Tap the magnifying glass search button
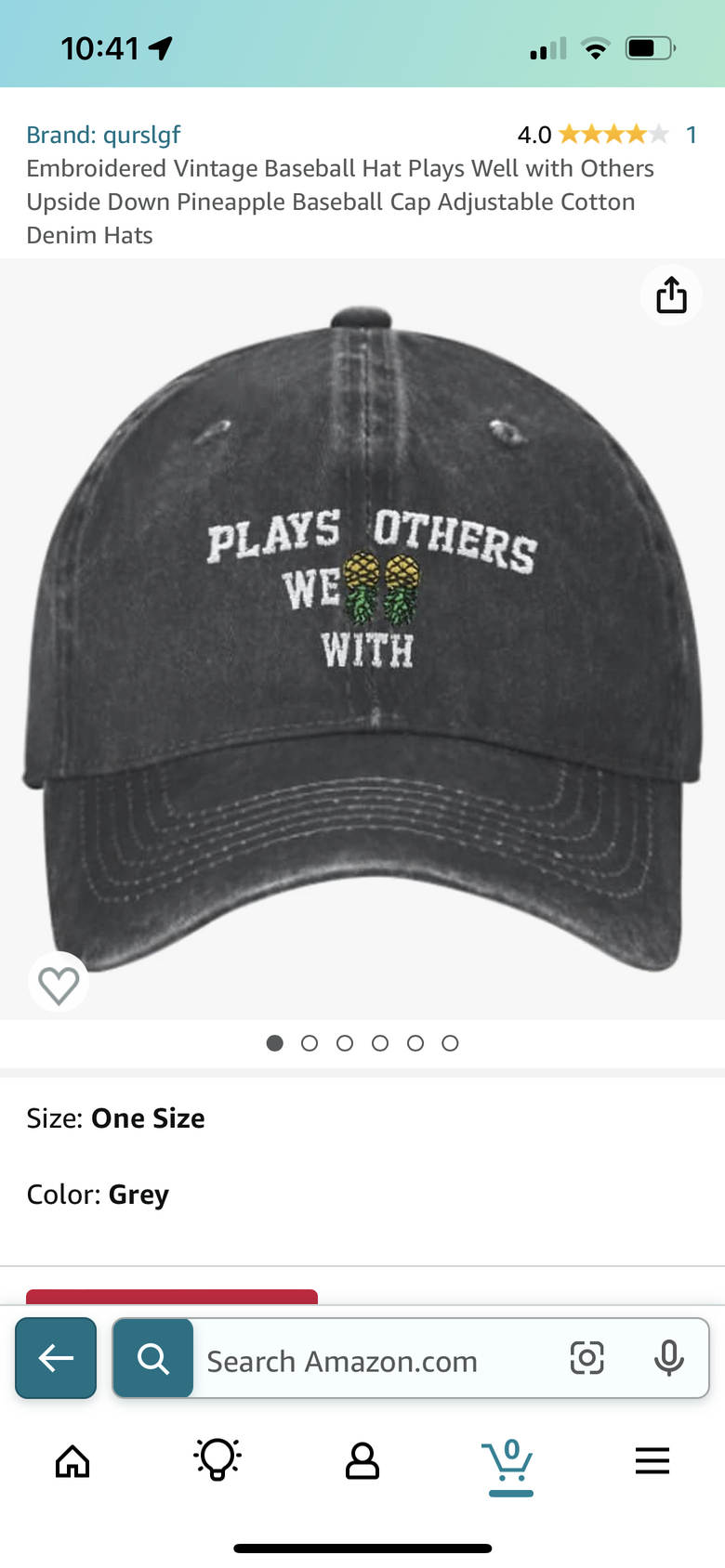Image resolution: width=725 pixels, height=1568 pixels. [153, 1358]
